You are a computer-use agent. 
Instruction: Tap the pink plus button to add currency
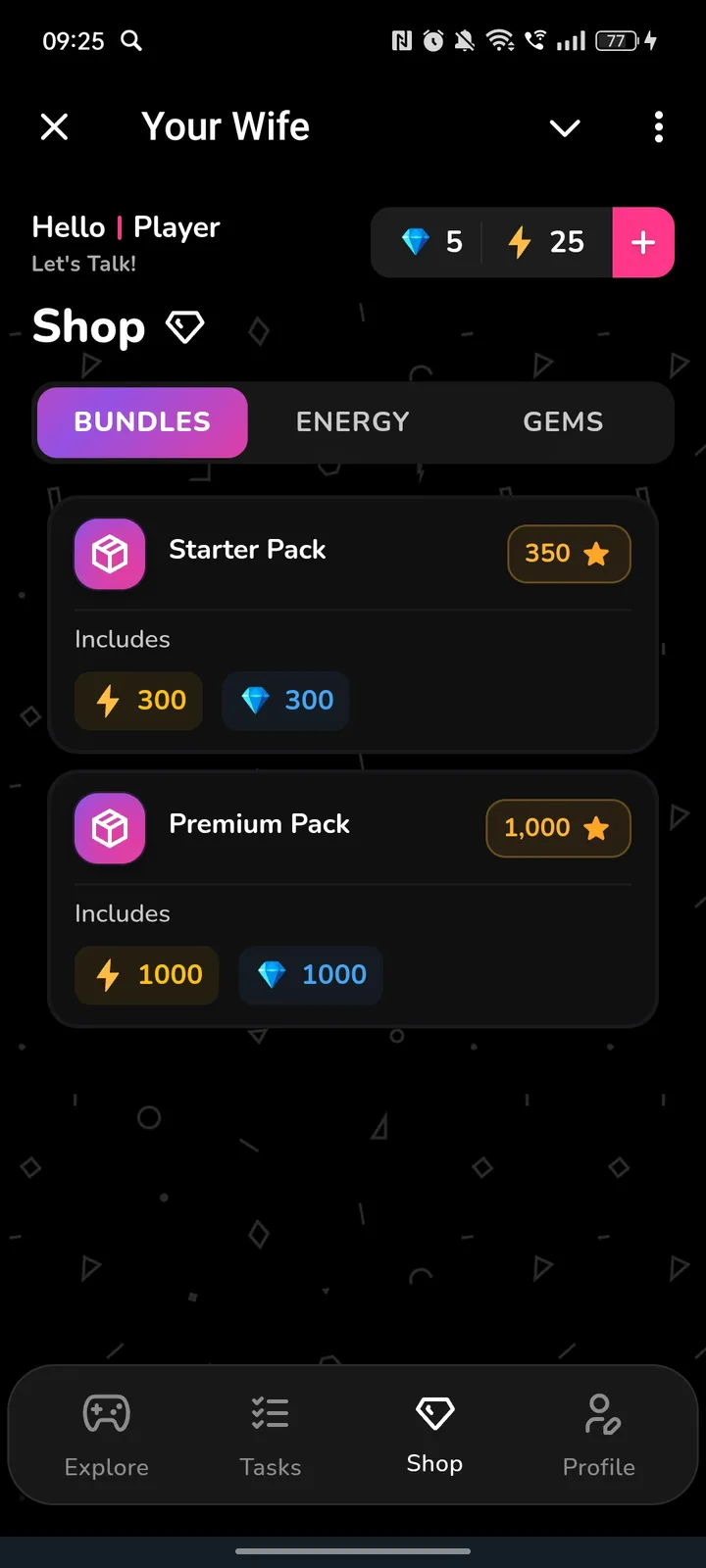coord(643,242)
